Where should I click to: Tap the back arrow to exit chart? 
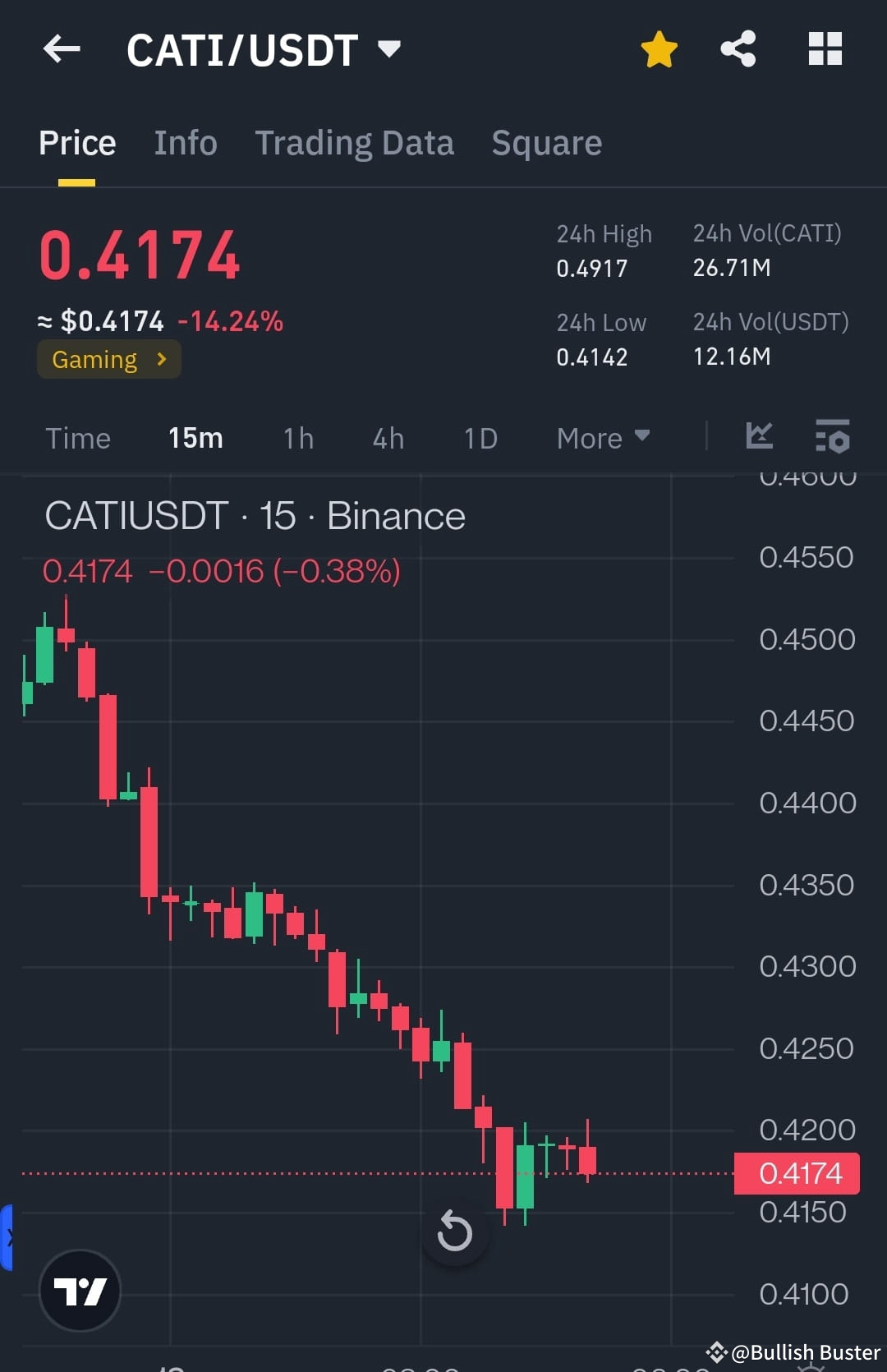tap(62, 49)
